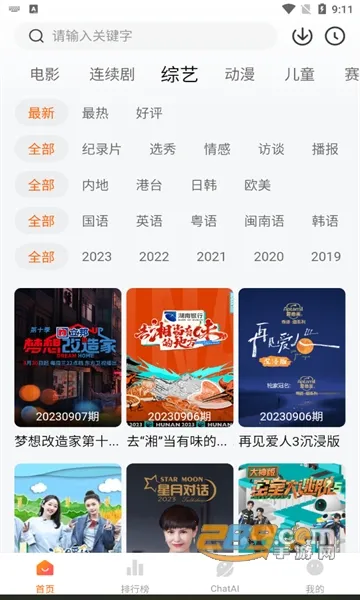
Task: Switch to the 儿童 tab
Action: [x=300, y=74]
